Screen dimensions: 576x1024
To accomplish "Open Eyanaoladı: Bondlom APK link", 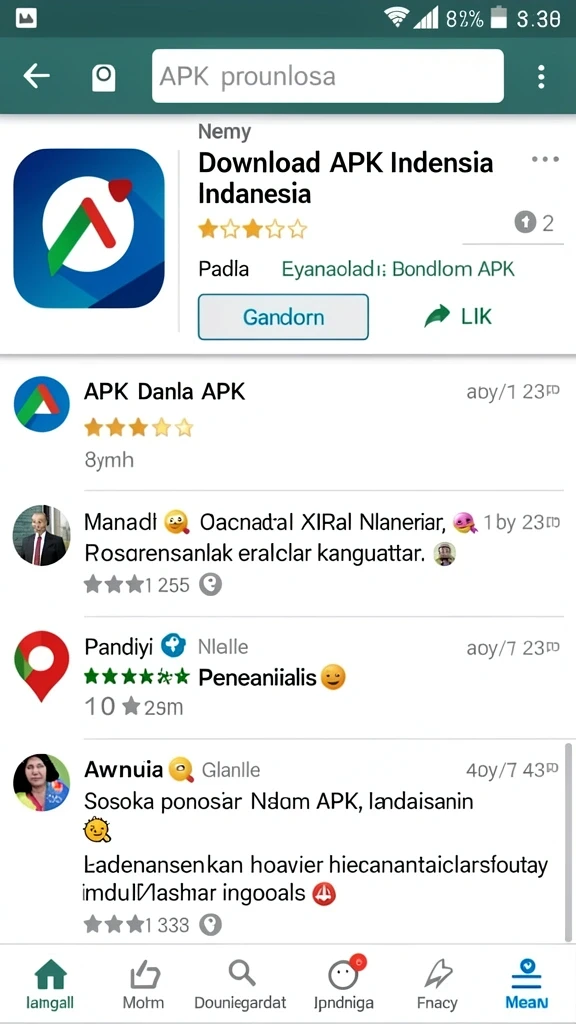I will pos(398,269).
